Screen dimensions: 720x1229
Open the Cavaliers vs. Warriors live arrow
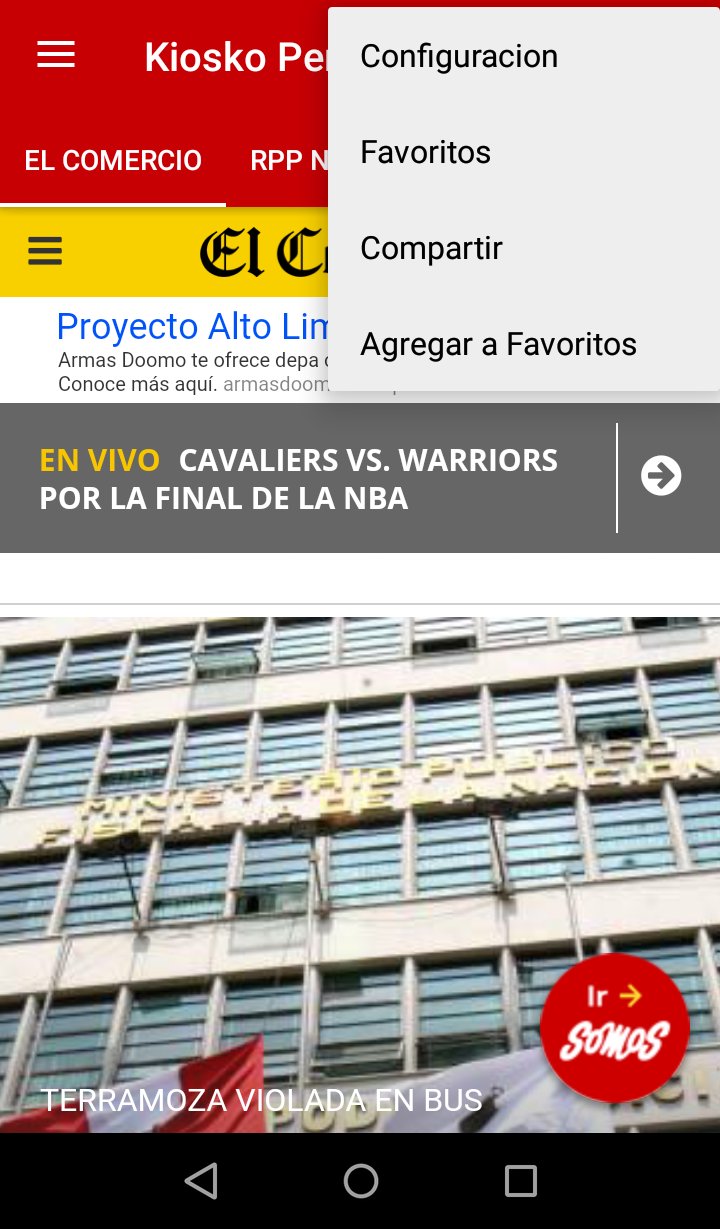pyautogui.click(x=661, y=476)
